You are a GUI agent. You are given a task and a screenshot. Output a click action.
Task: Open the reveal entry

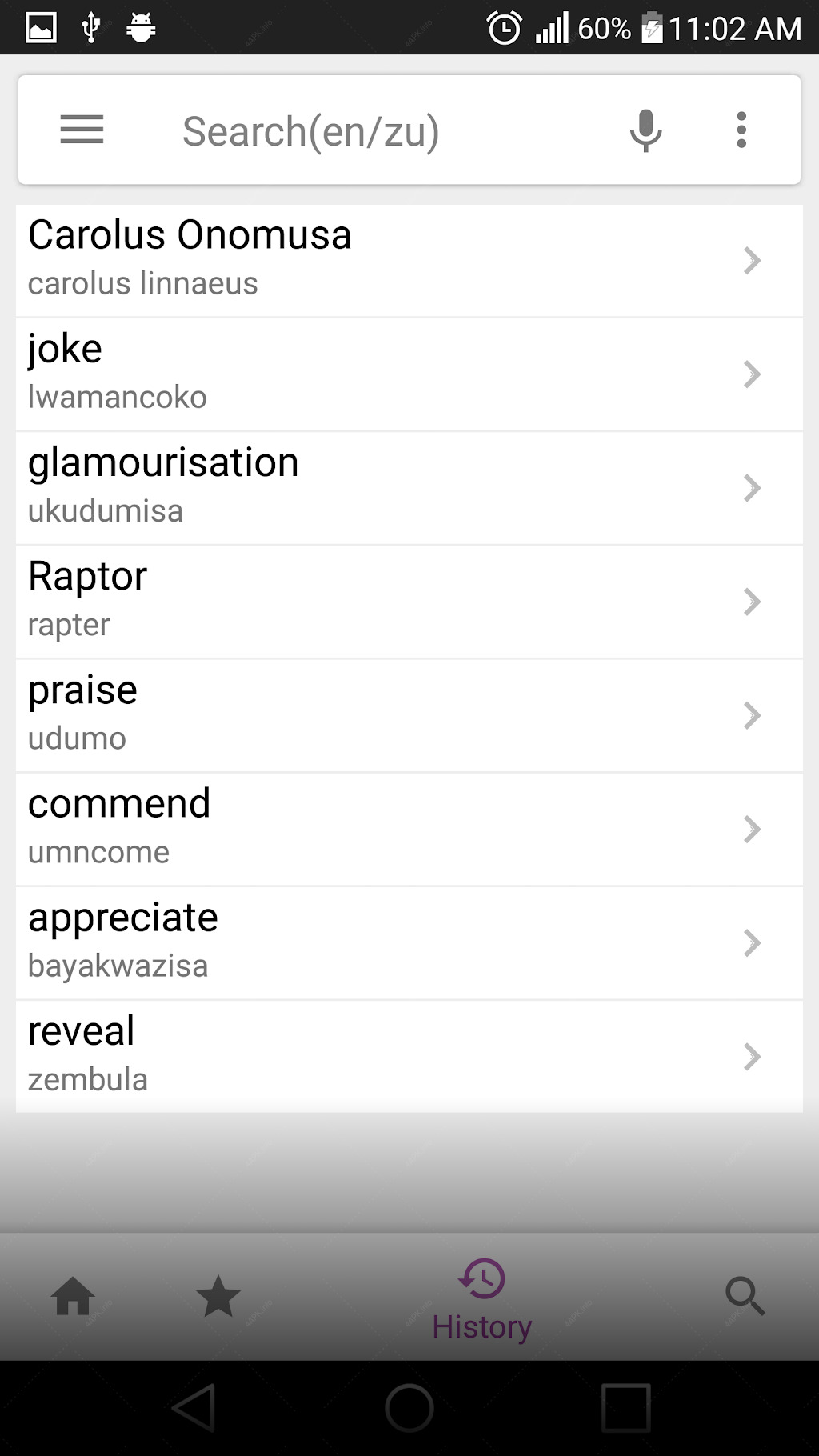pos(409,1056)
